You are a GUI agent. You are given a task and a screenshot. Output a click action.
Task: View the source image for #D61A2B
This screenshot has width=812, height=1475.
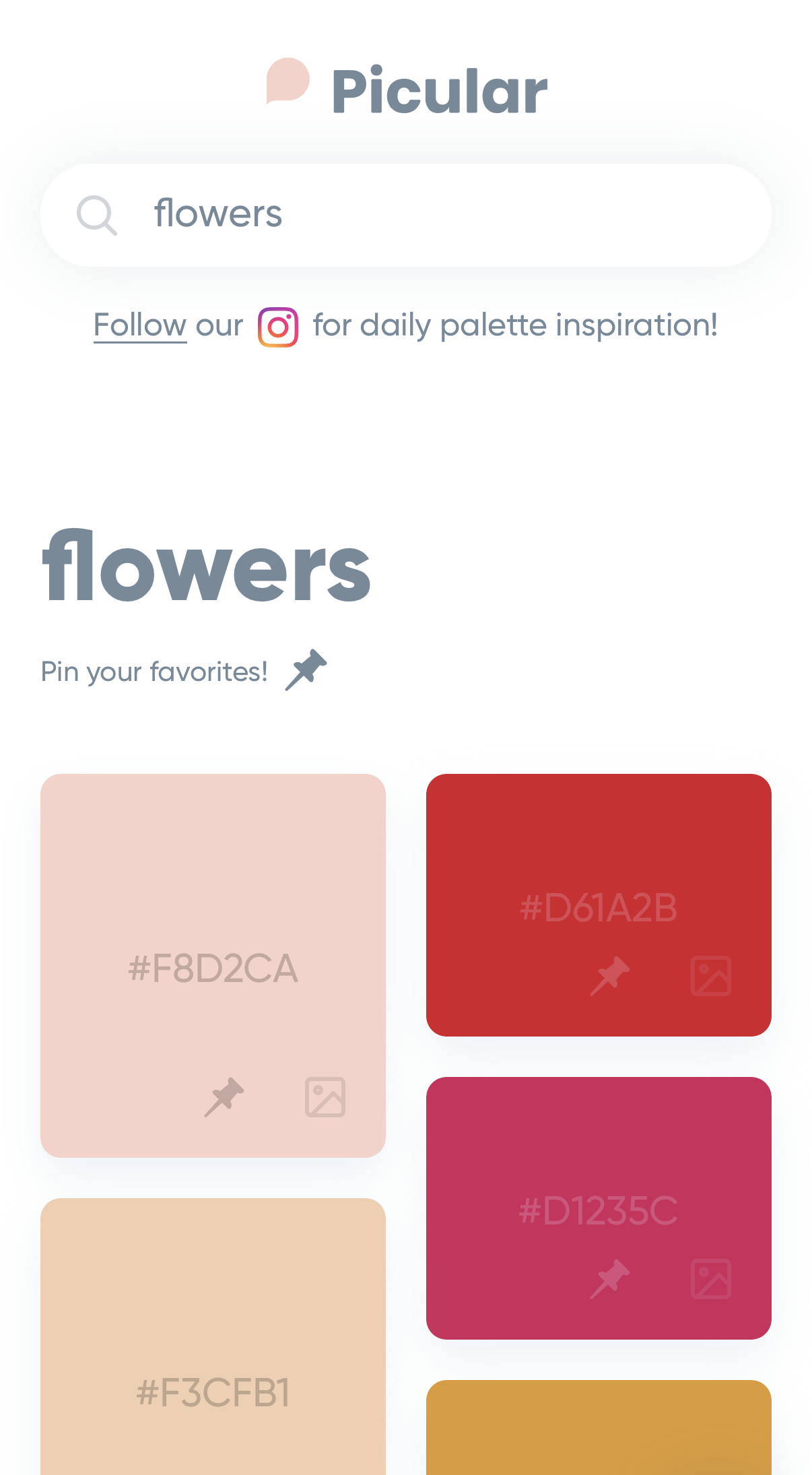711,976
